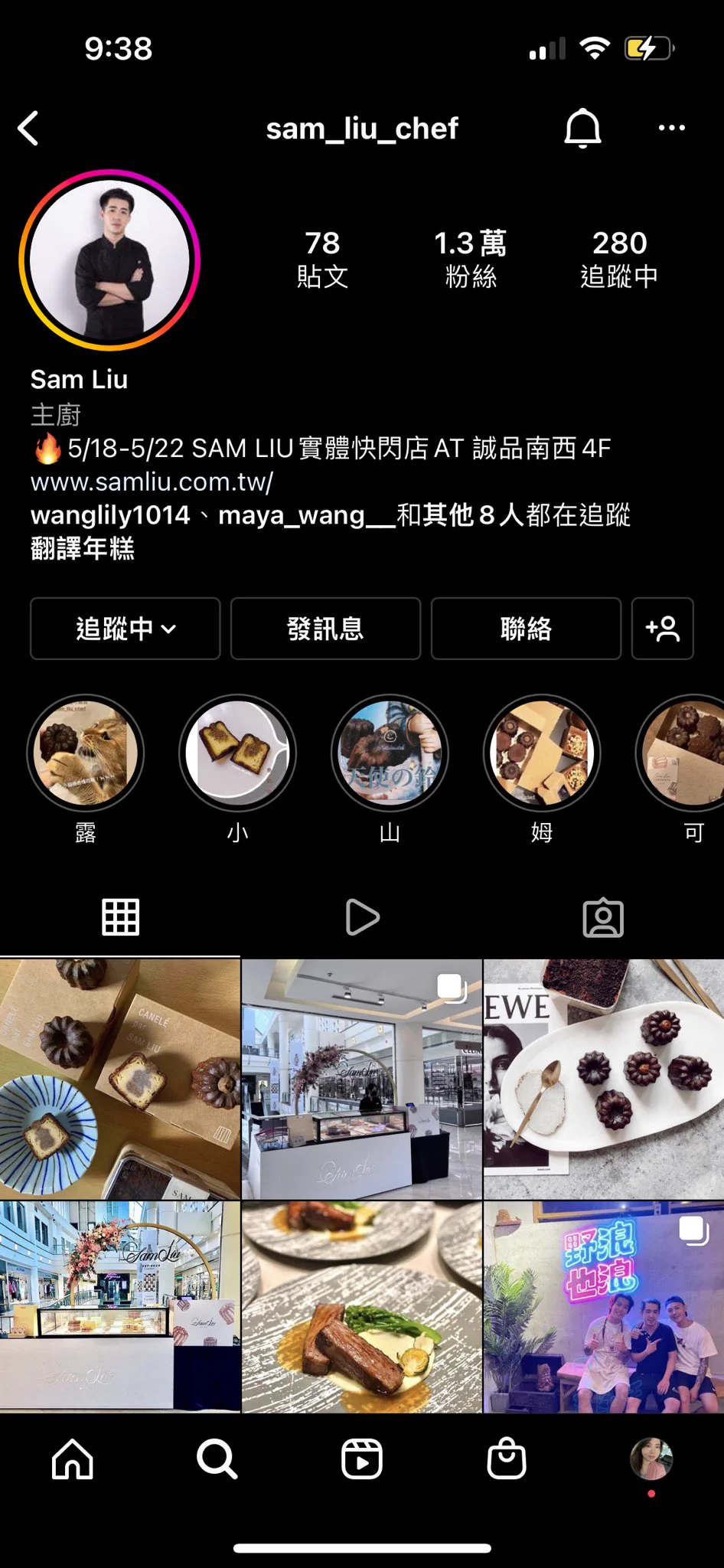Open the post with 野浪也浪 neon sign

(603, 1306)
